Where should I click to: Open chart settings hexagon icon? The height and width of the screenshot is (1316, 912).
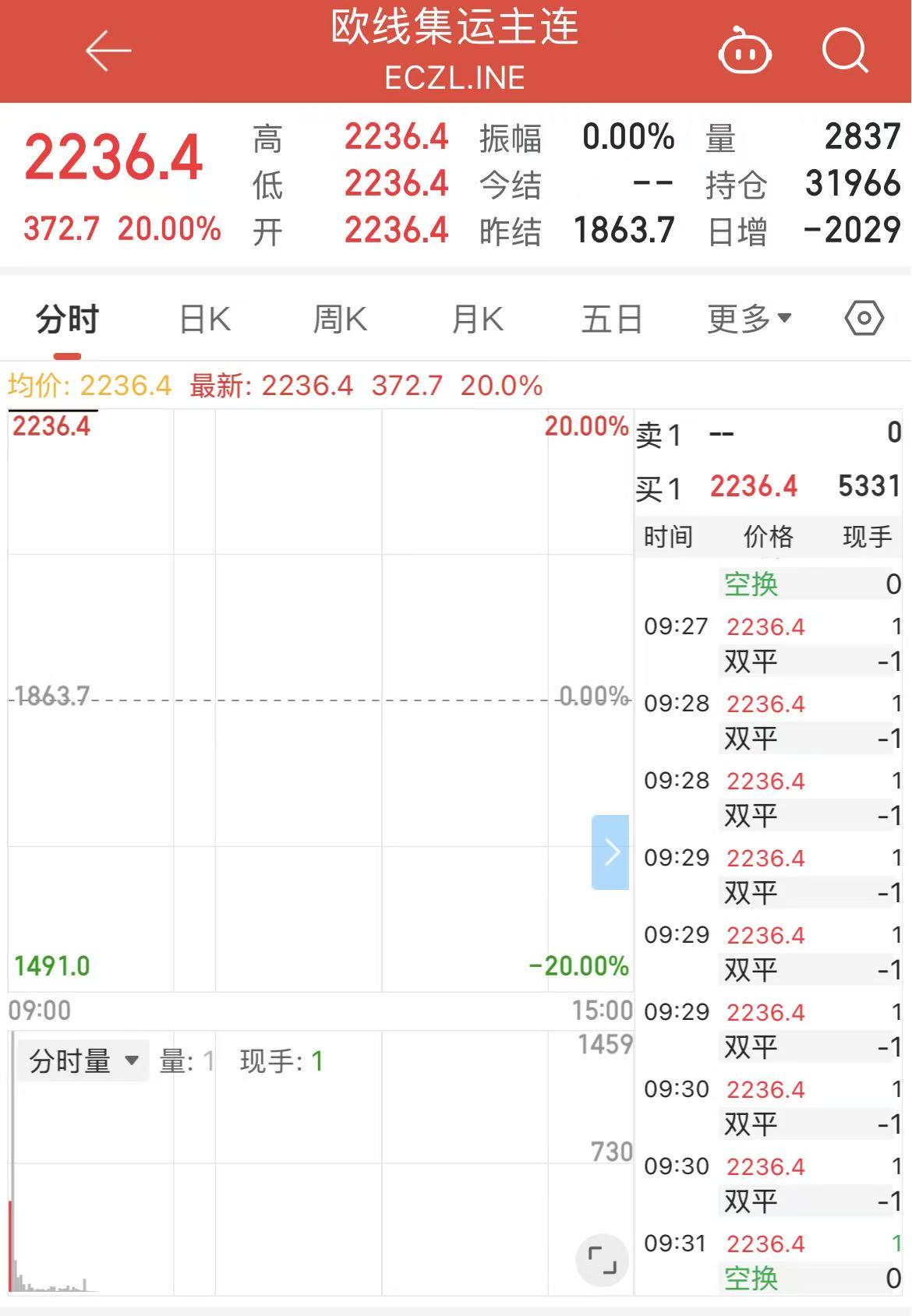click(x=864, y=319)
